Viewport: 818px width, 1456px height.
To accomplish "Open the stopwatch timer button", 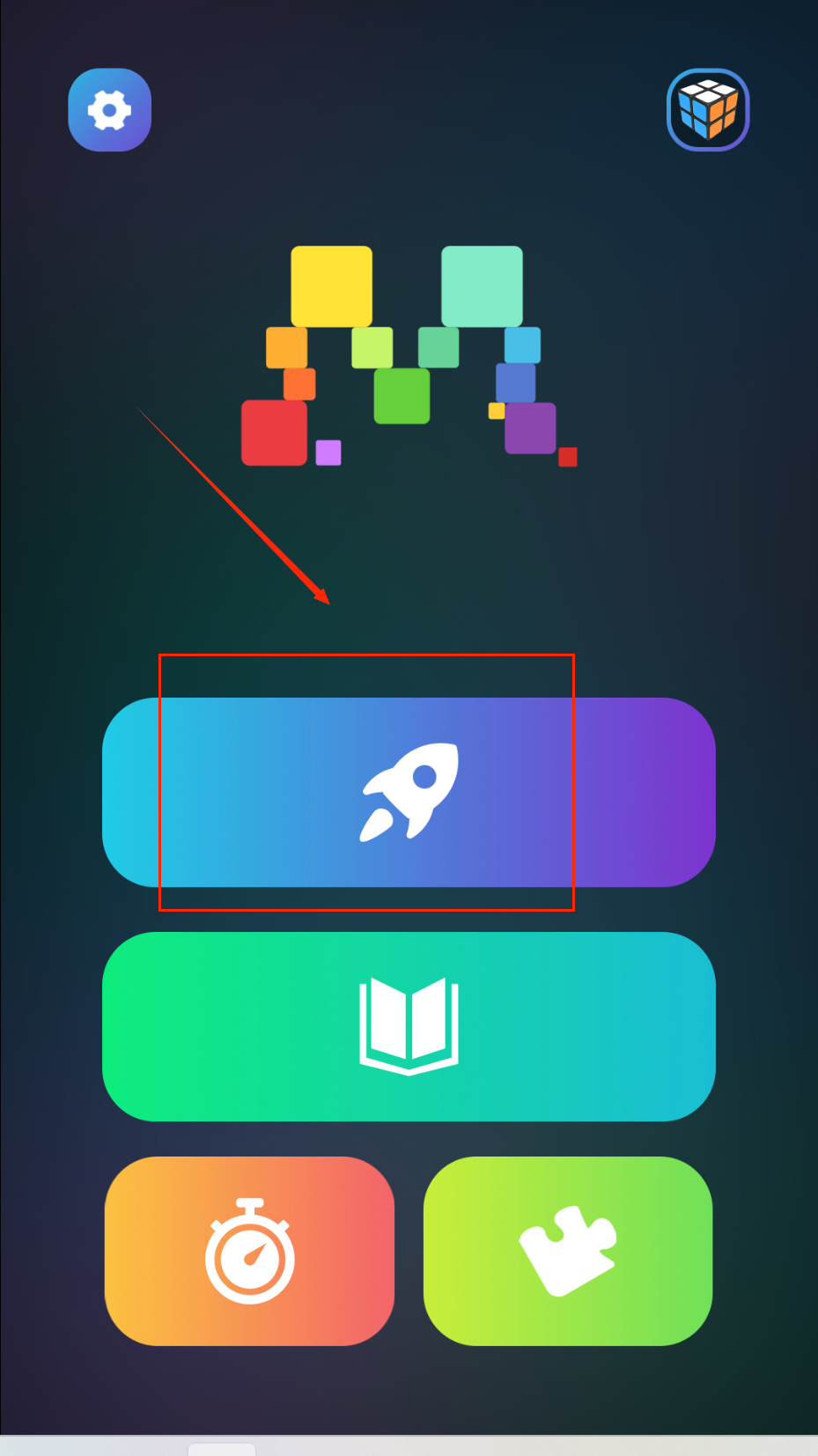I will [x=249, y=1251].
